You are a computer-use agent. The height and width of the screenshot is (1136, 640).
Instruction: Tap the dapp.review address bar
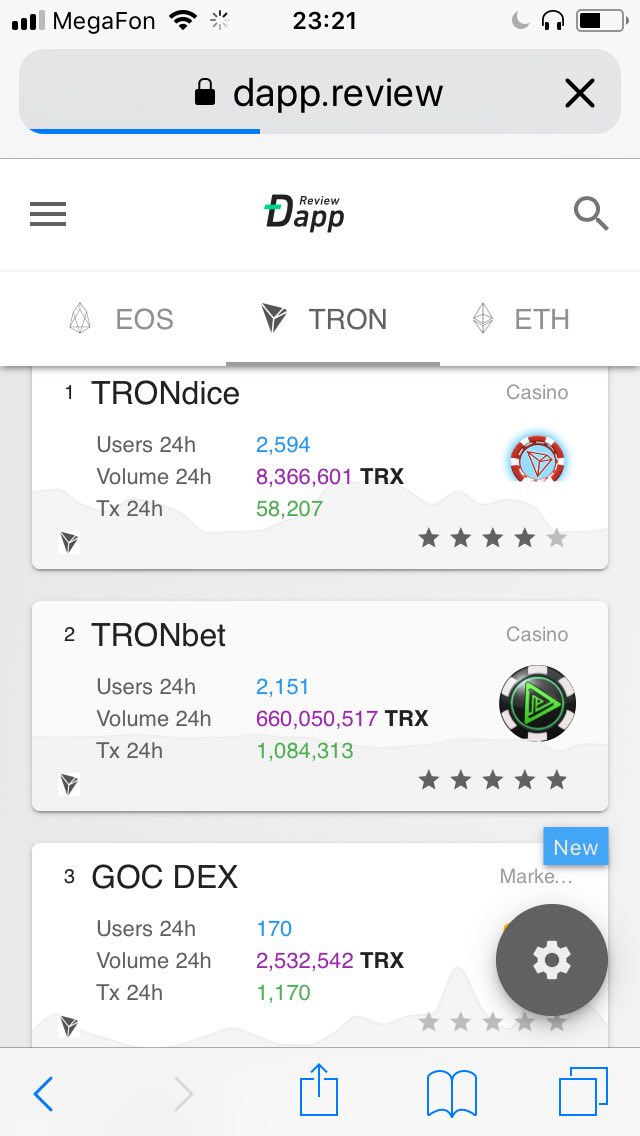pos(320,92)
